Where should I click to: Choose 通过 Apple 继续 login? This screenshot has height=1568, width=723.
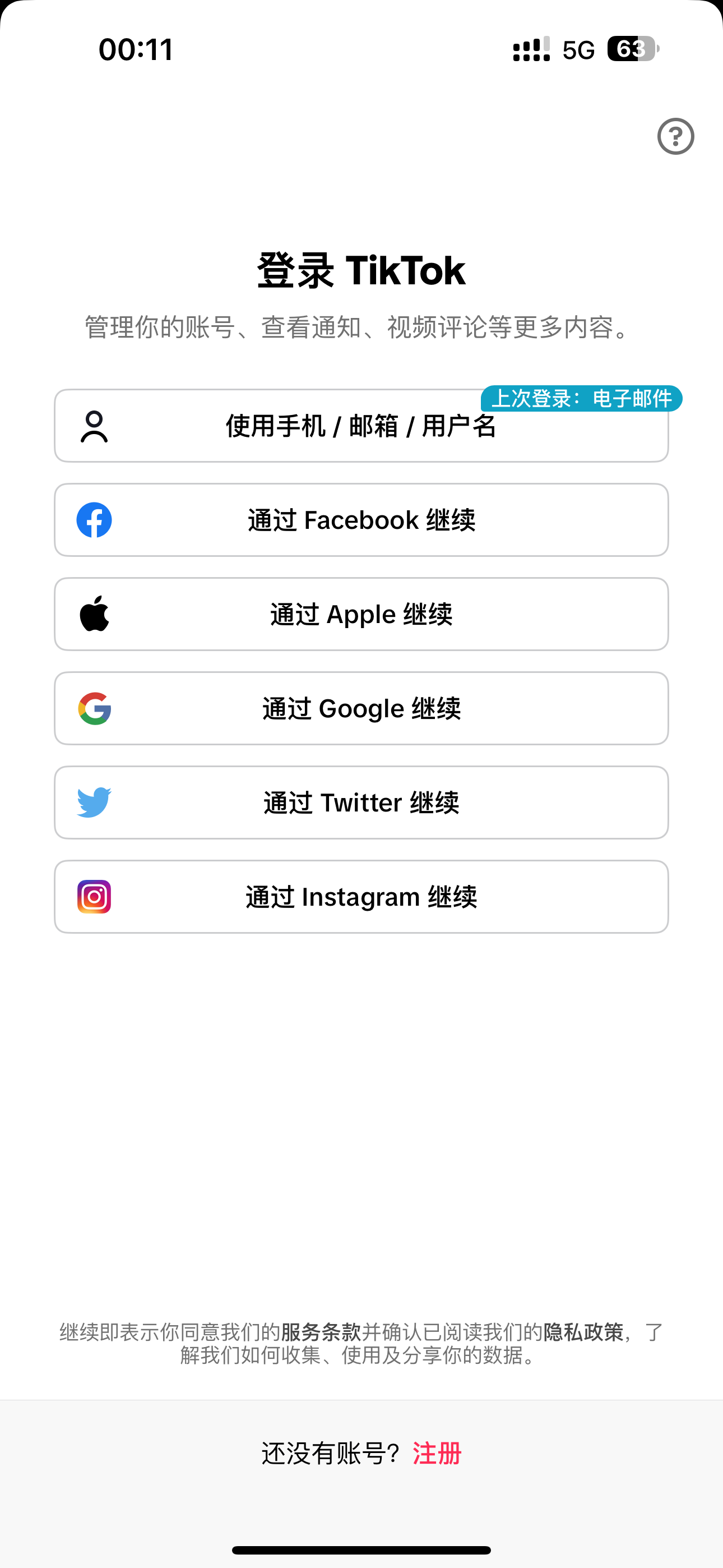pyautogui.click(x=361, y=614)
